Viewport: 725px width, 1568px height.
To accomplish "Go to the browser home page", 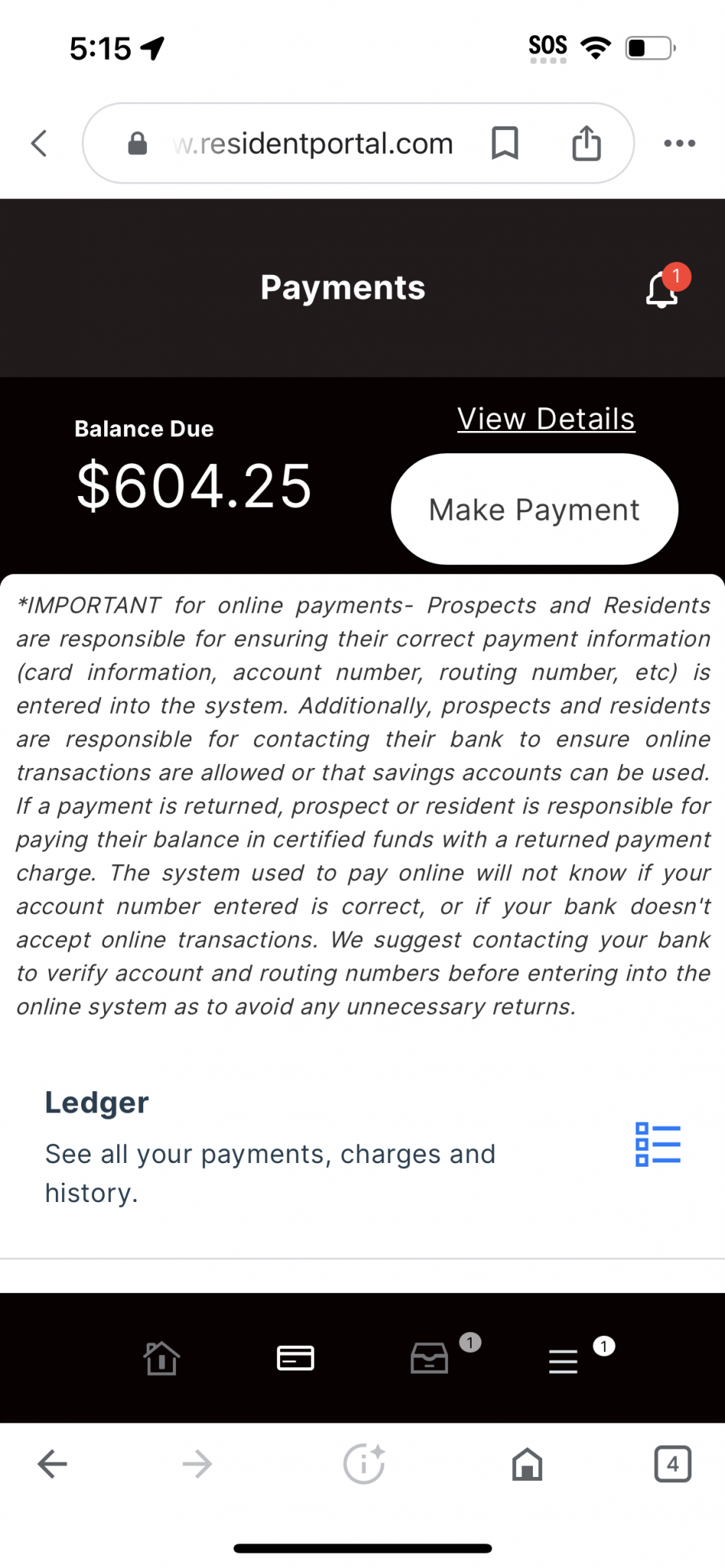I will 527,1465.
